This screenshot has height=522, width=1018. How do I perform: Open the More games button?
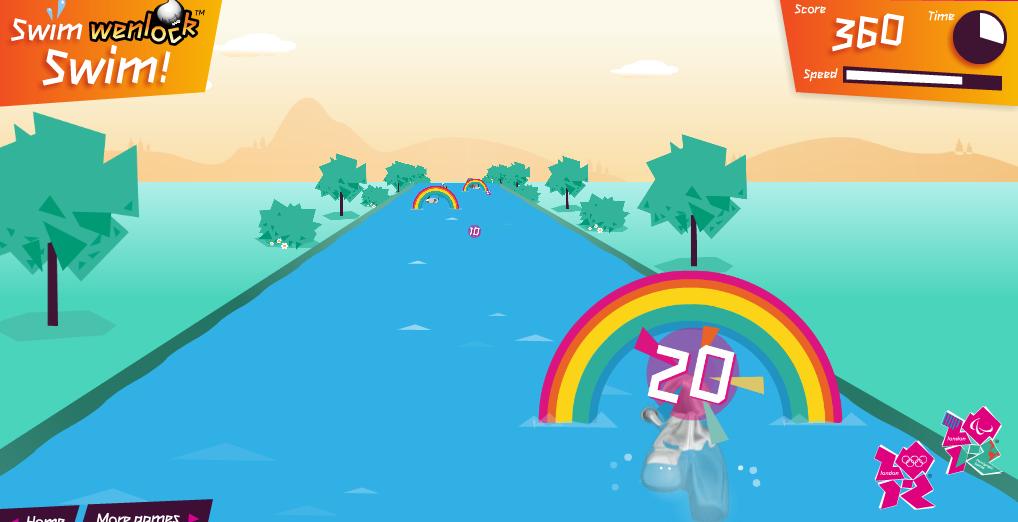(145, 514)
